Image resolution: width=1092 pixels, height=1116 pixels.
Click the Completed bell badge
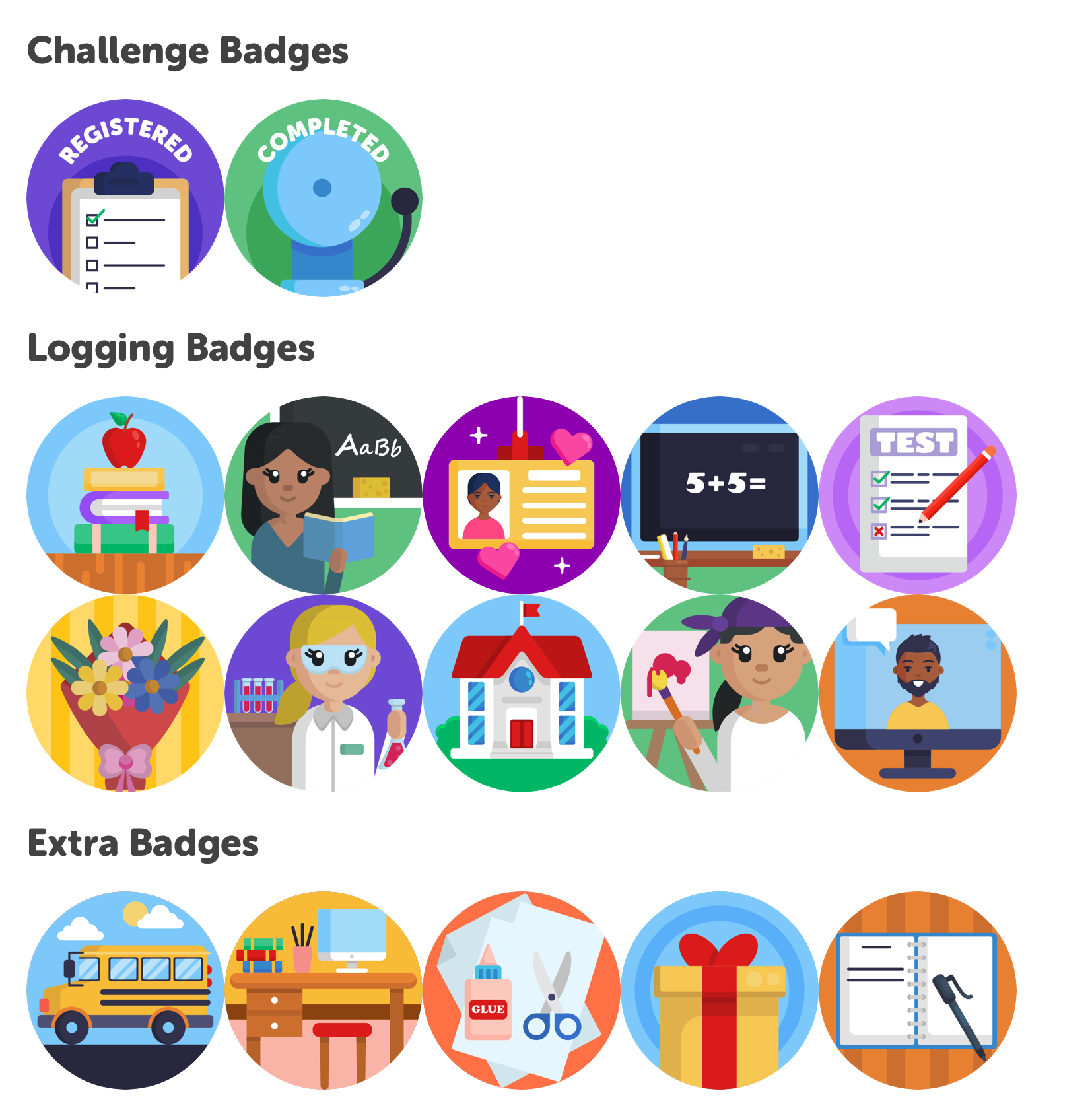point(324,198)
